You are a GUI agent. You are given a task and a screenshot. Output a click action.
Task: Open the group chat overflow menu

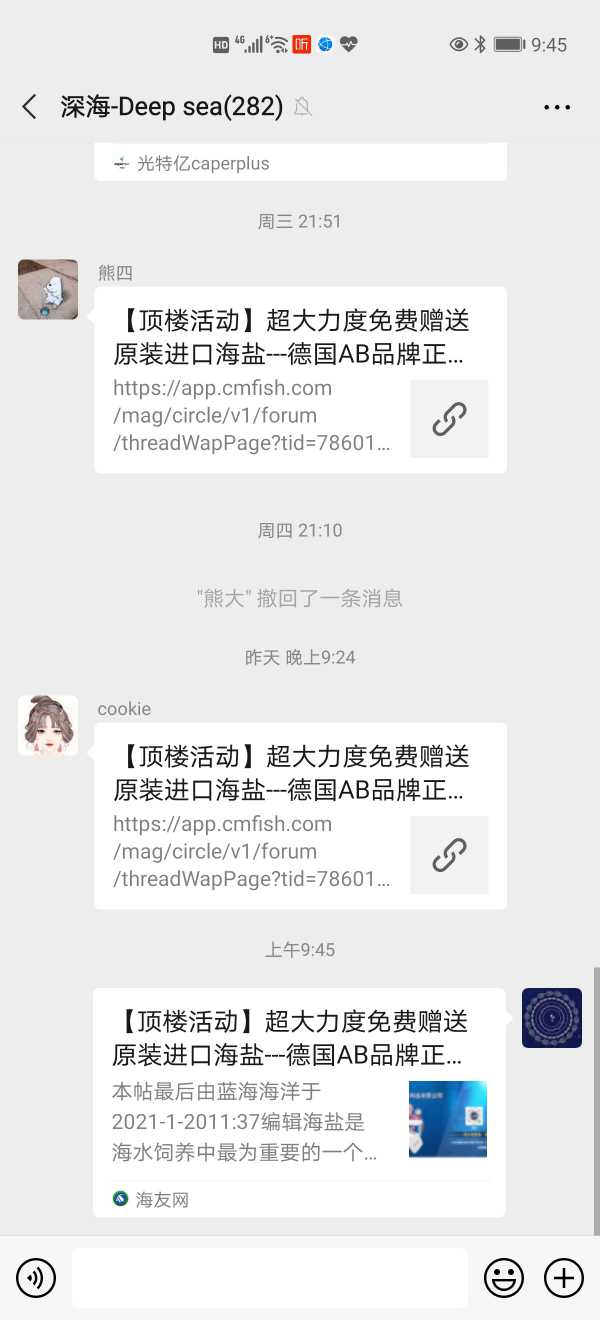[x=557, y=107]
